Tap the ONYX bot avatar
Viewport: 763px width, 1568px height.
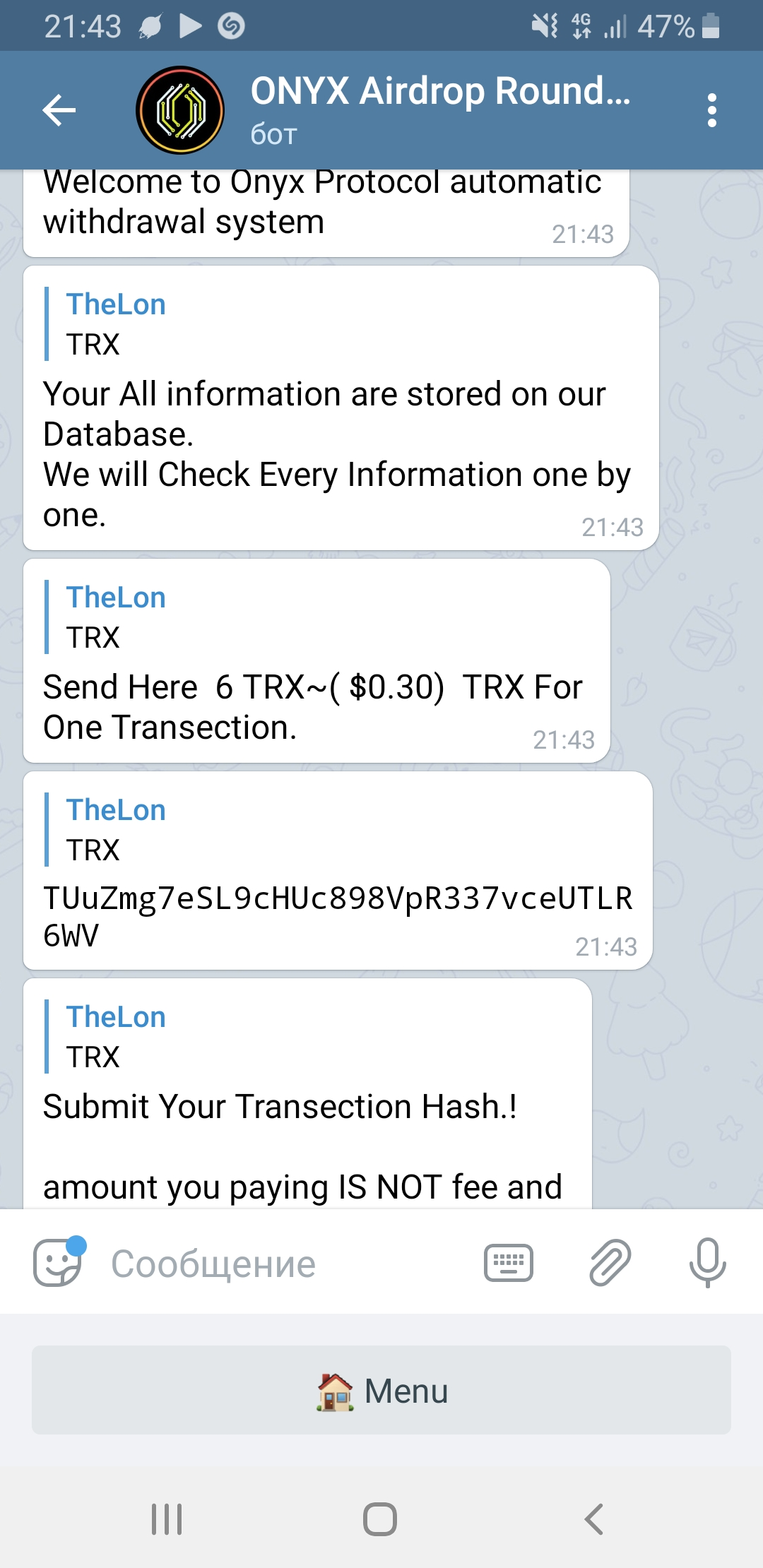tap(180, 110)
